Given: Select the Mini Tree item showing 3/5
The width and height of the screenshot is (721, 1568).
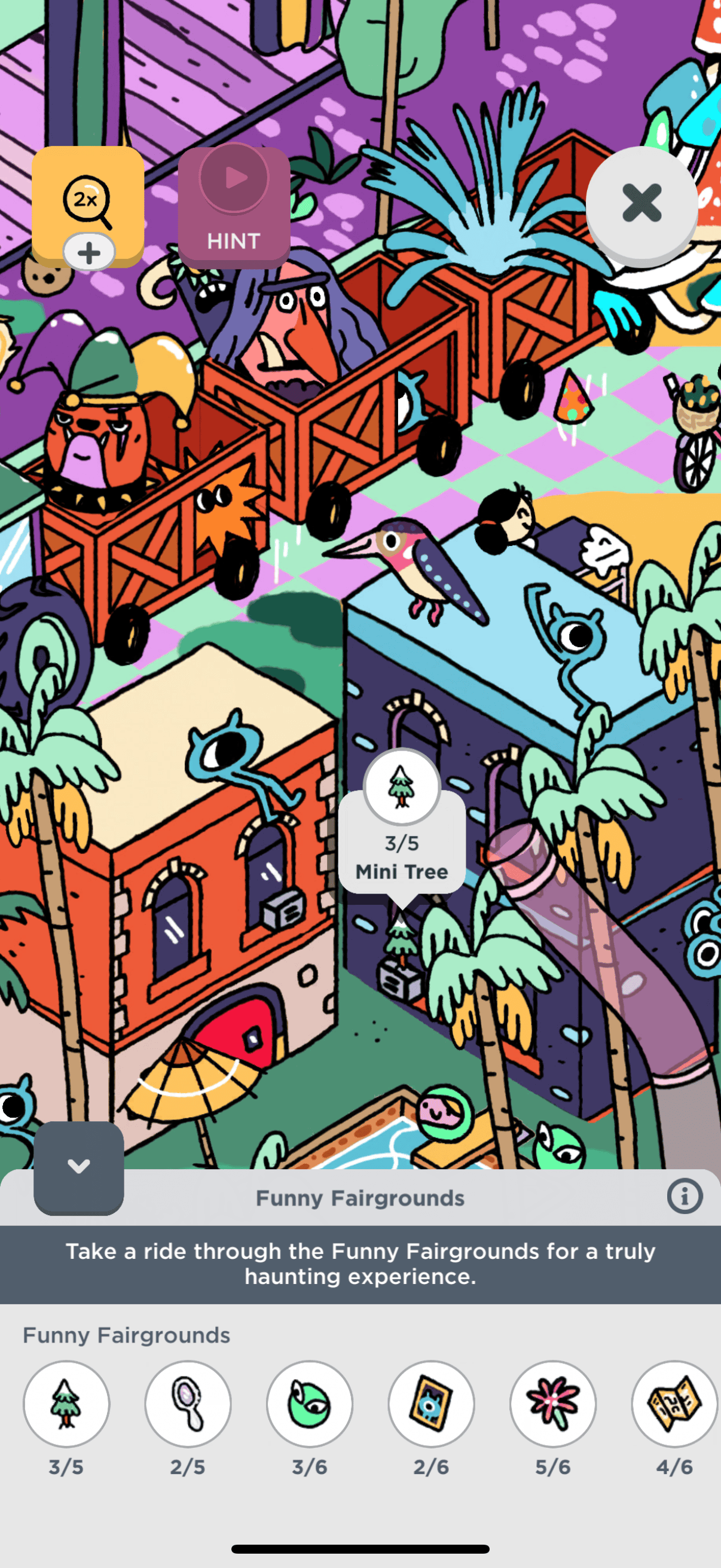Looking at the screenshot, I should [66, 1404].
